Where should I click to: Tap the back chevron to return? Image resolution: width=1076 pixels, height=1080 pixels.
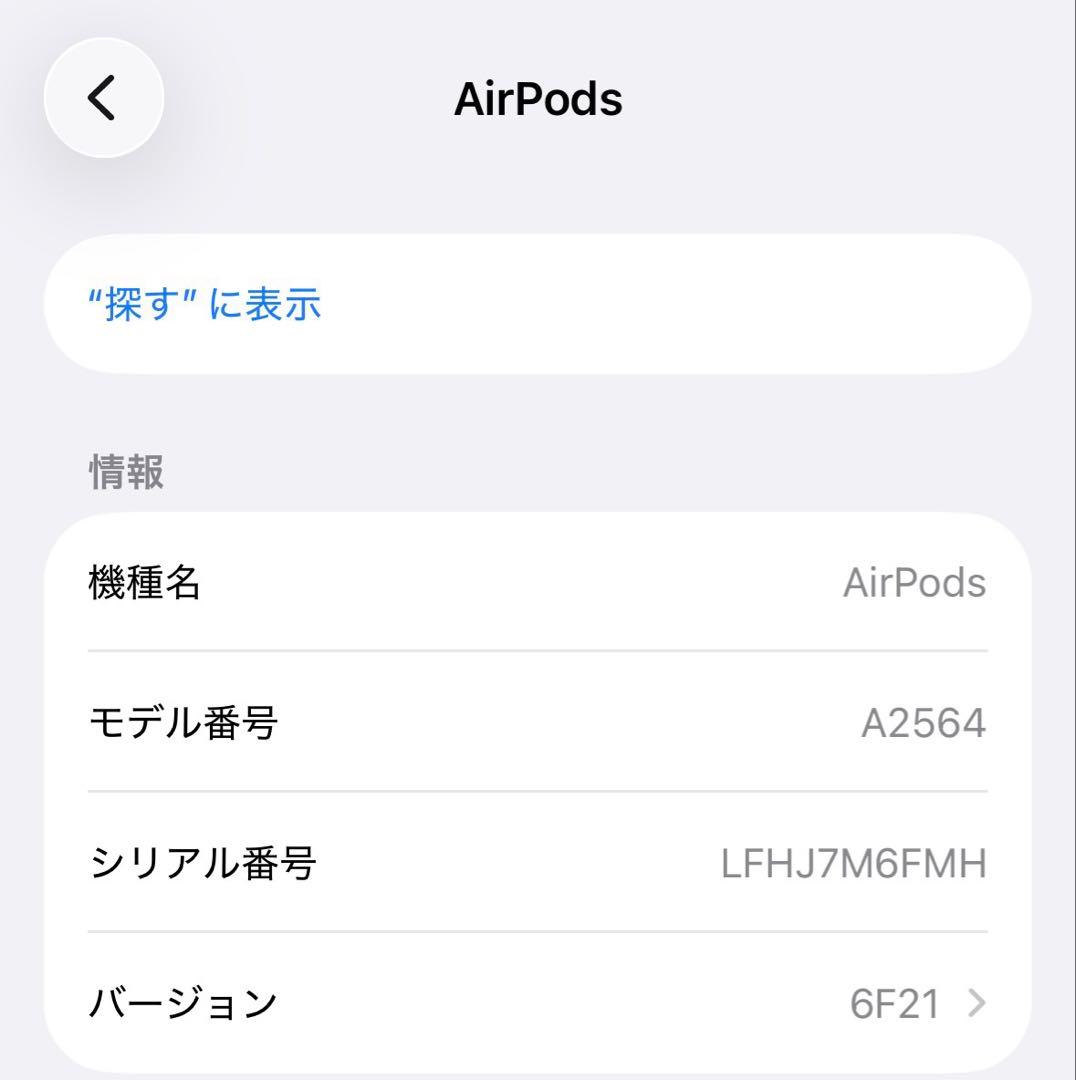104,97
